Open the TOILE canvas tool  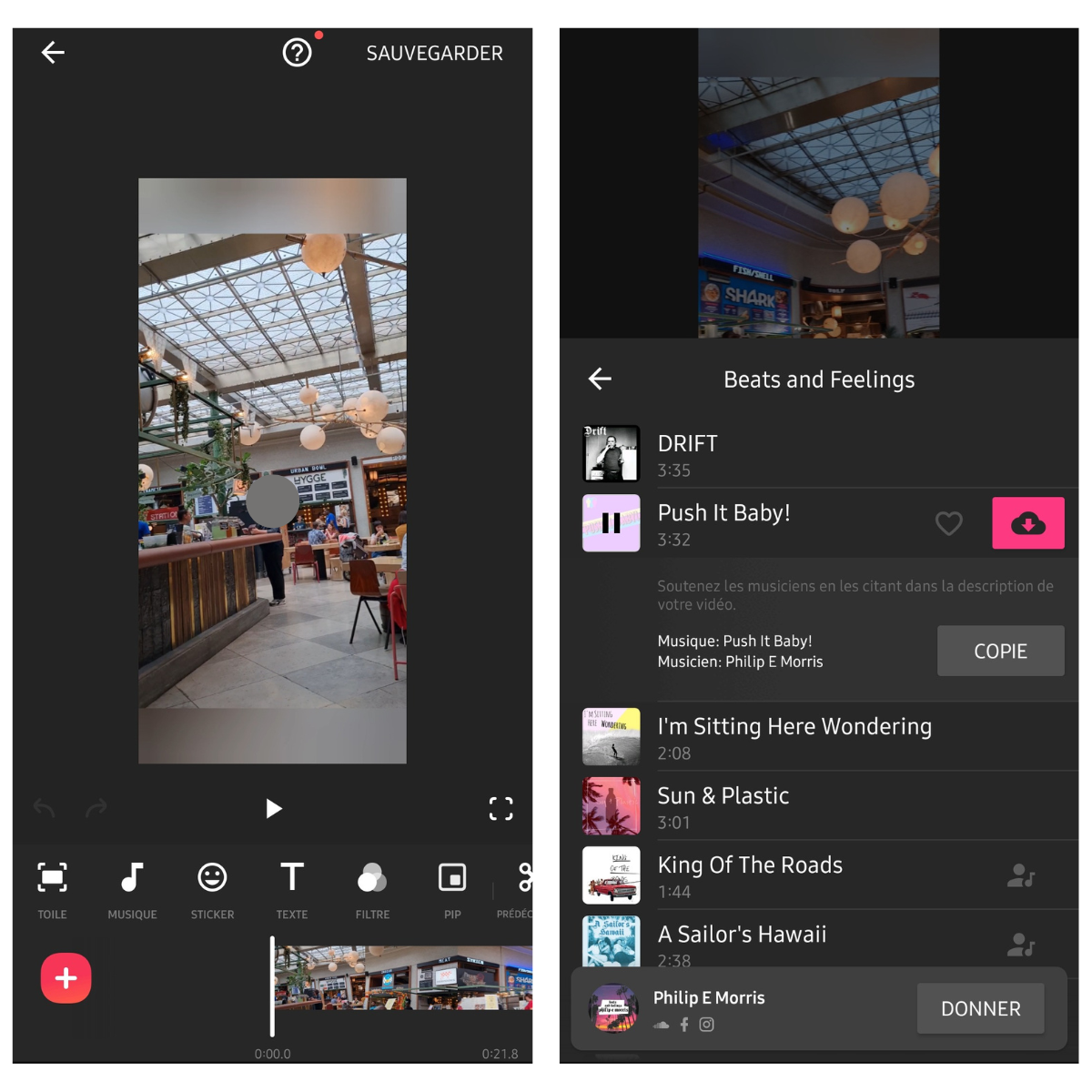click(x=52, y=888)
